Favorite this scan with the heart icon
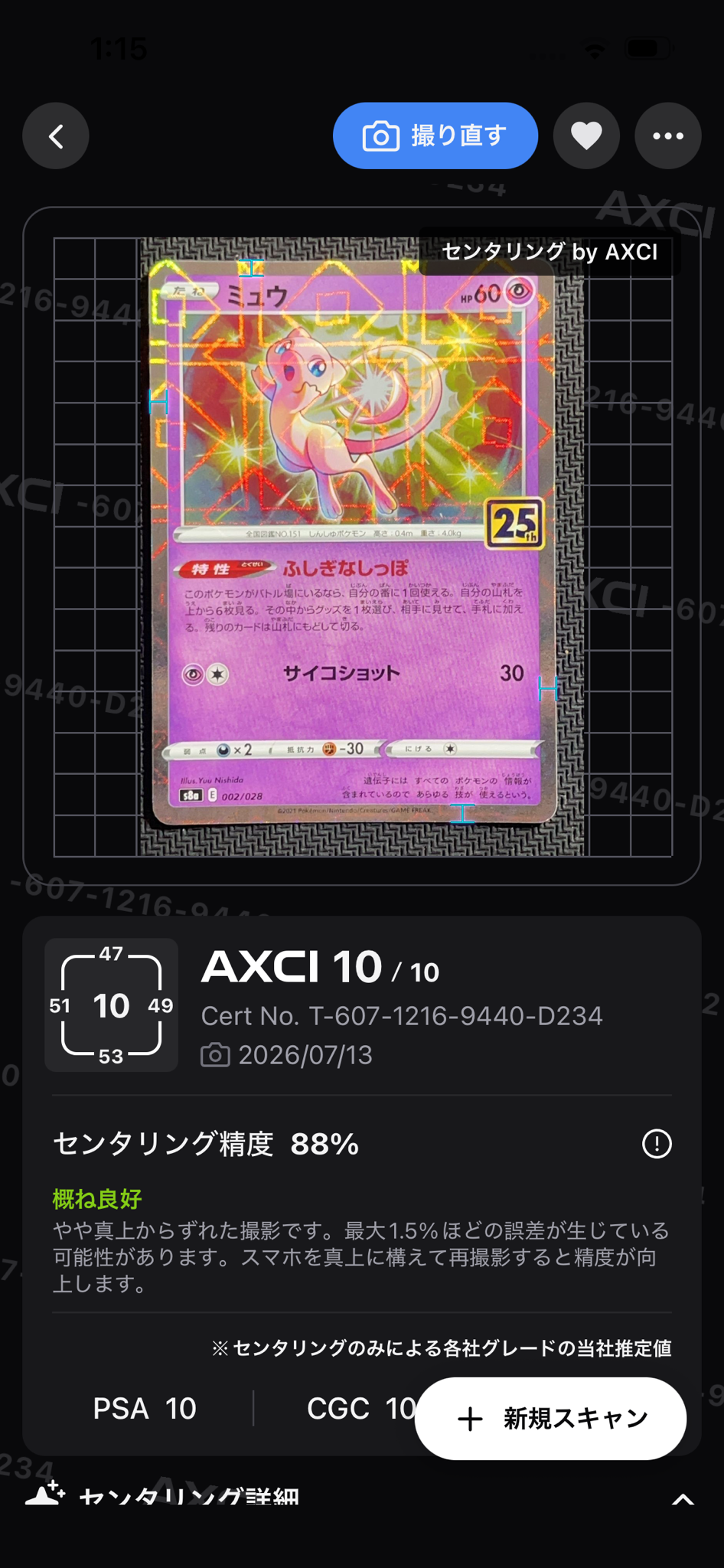 [x=586, y=136]
